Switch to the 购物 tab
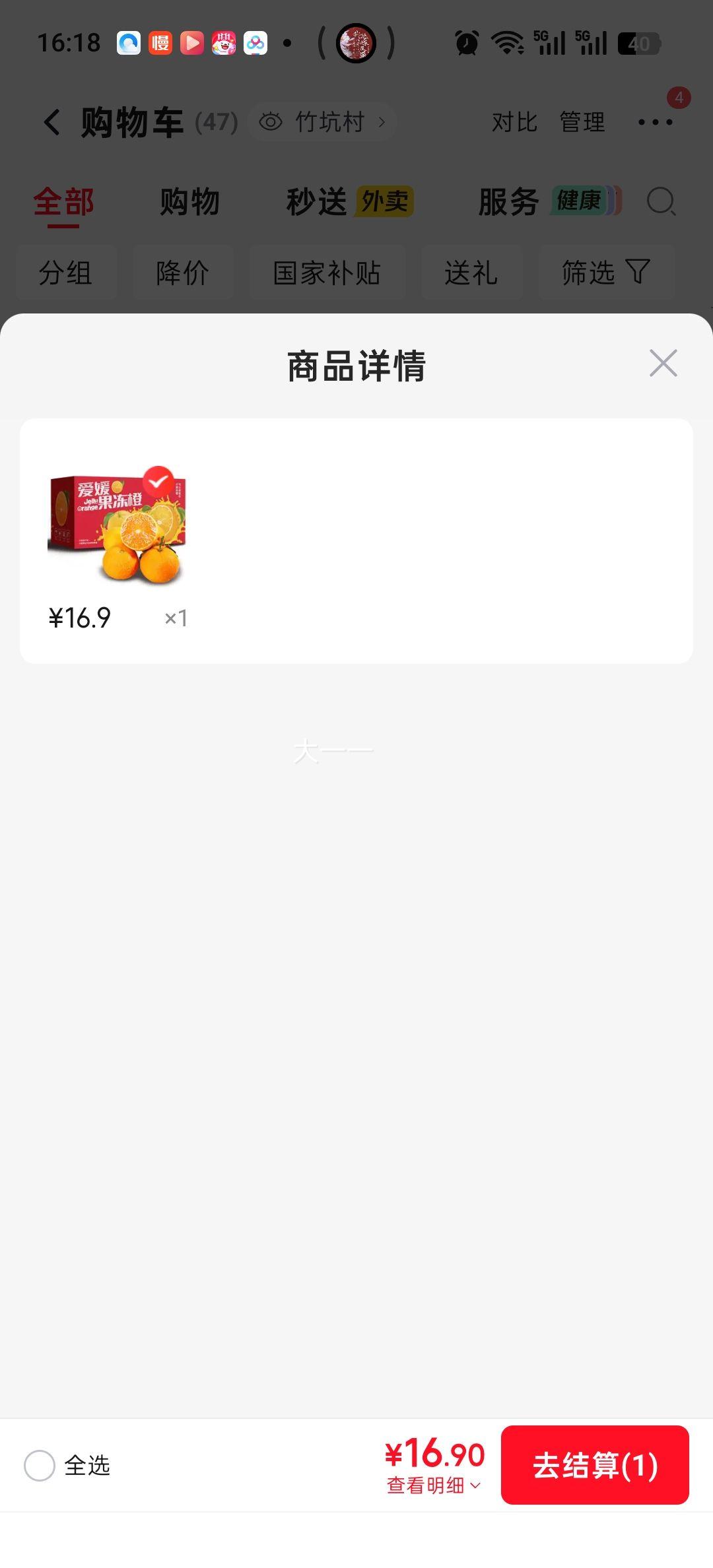Viewport: 713px width, 1568px height. 190,202
